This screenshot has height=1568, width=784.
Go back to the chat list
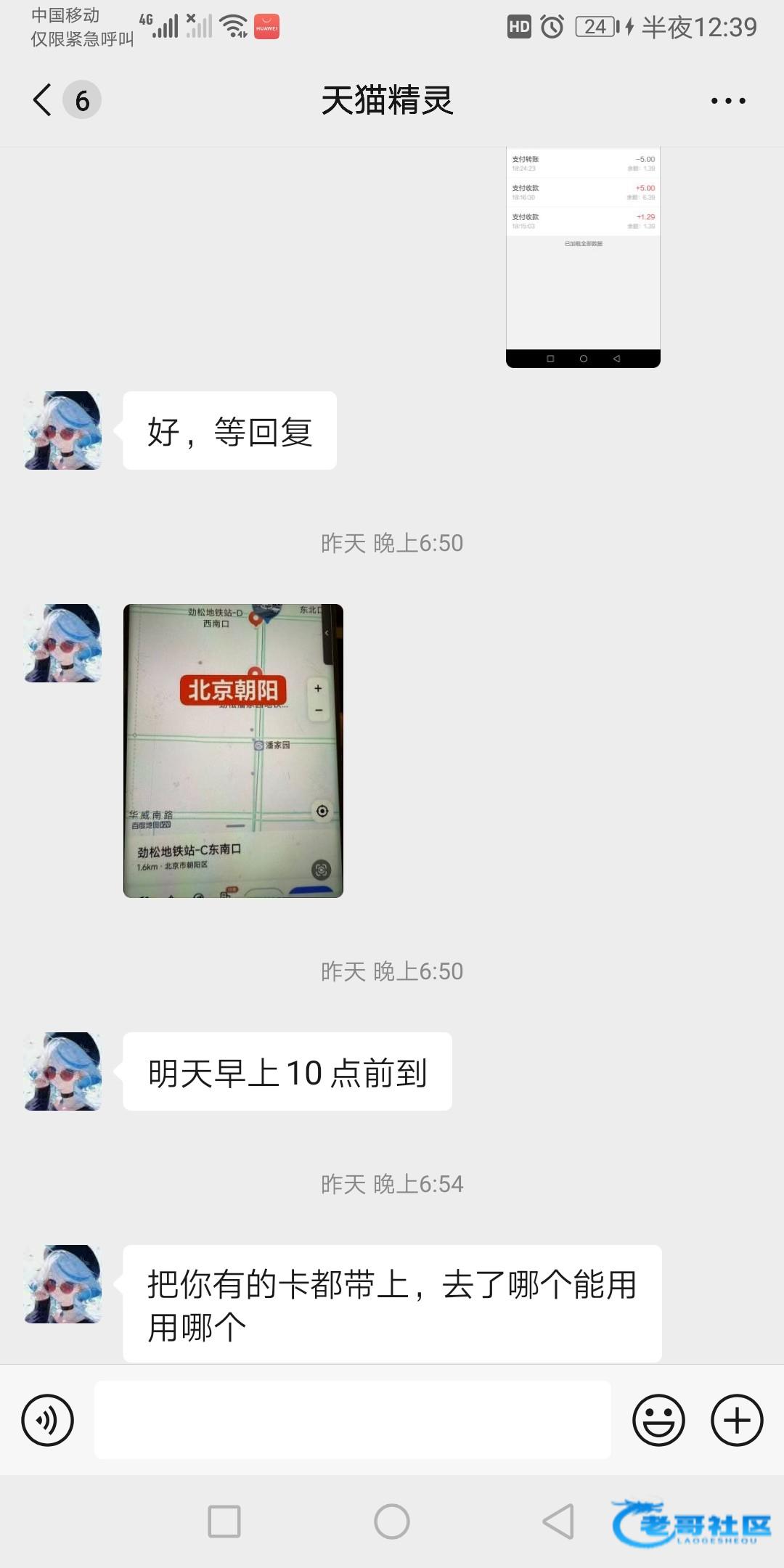click(x=44, y=100)
